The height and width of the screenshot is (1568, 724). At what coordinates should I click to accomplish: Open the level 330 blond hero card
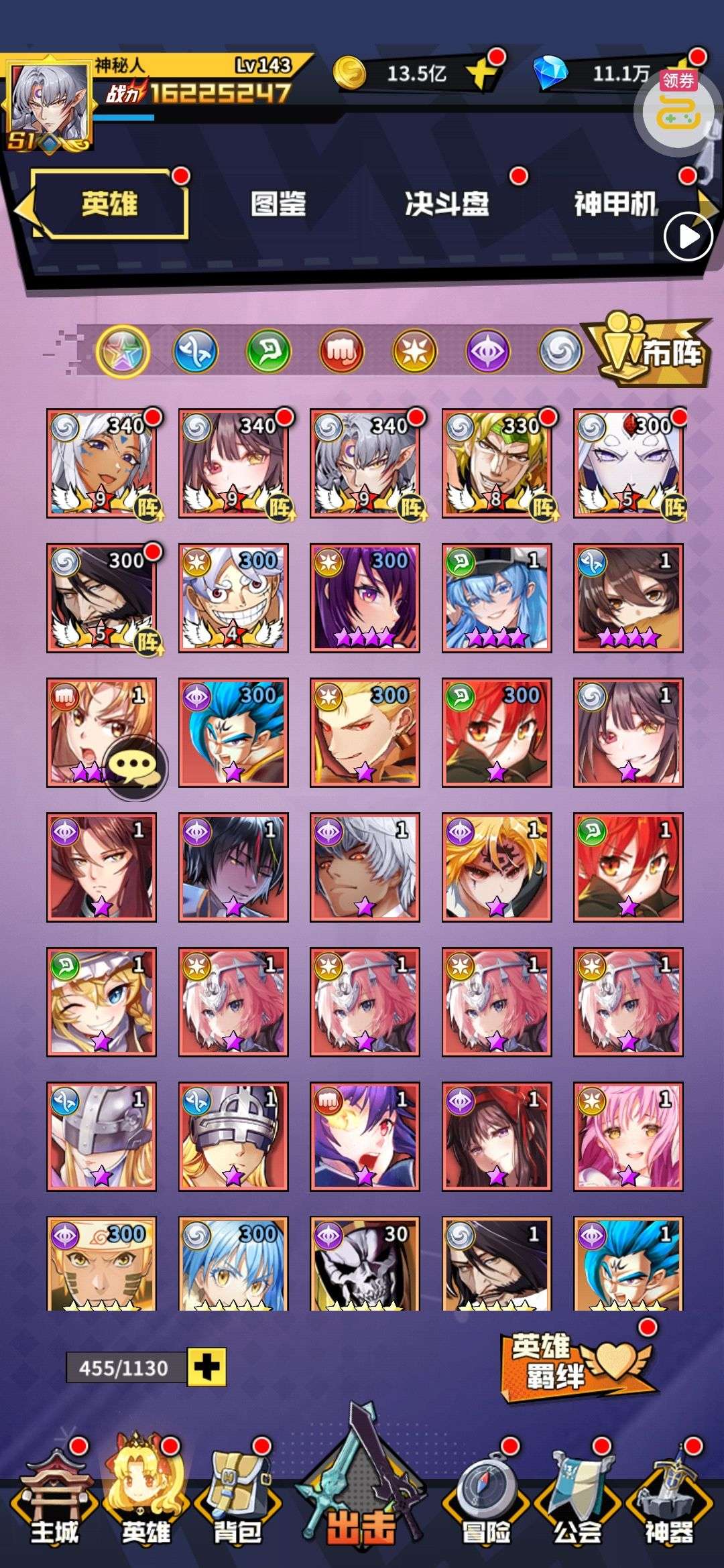pyautogui.click(x=496, y=464)
